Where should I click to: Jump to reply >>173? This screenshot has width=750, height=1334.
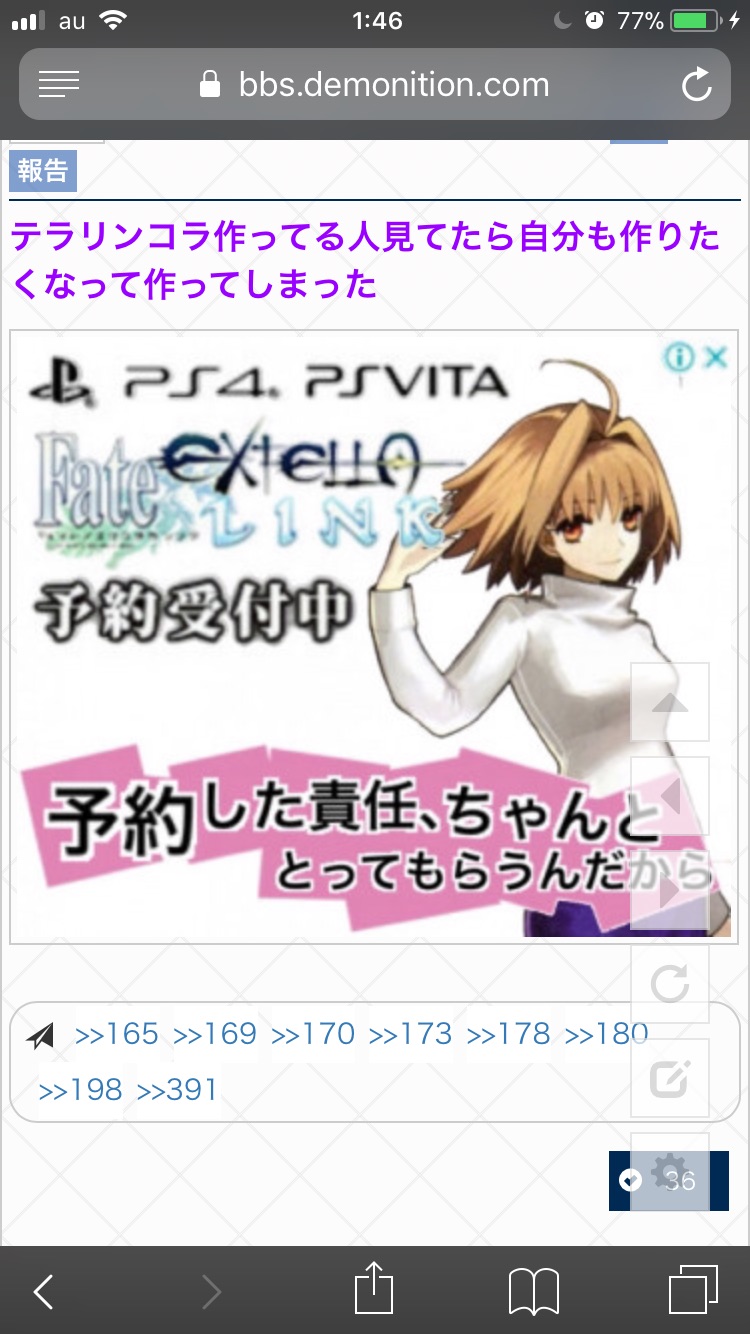click(411, 1034)
